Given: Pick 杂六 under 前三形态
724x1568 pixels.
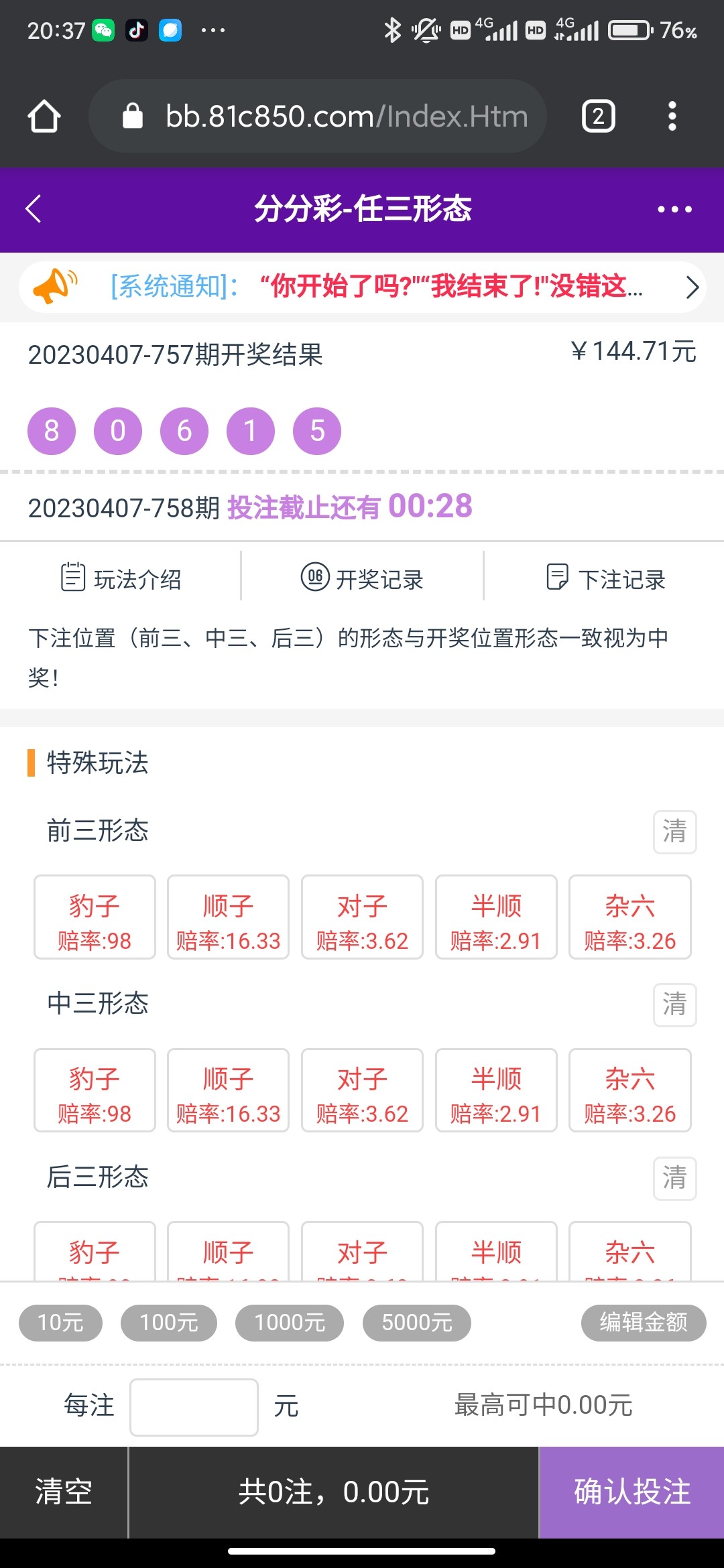Looking at the screenshot, I should (x=629, y=917).
